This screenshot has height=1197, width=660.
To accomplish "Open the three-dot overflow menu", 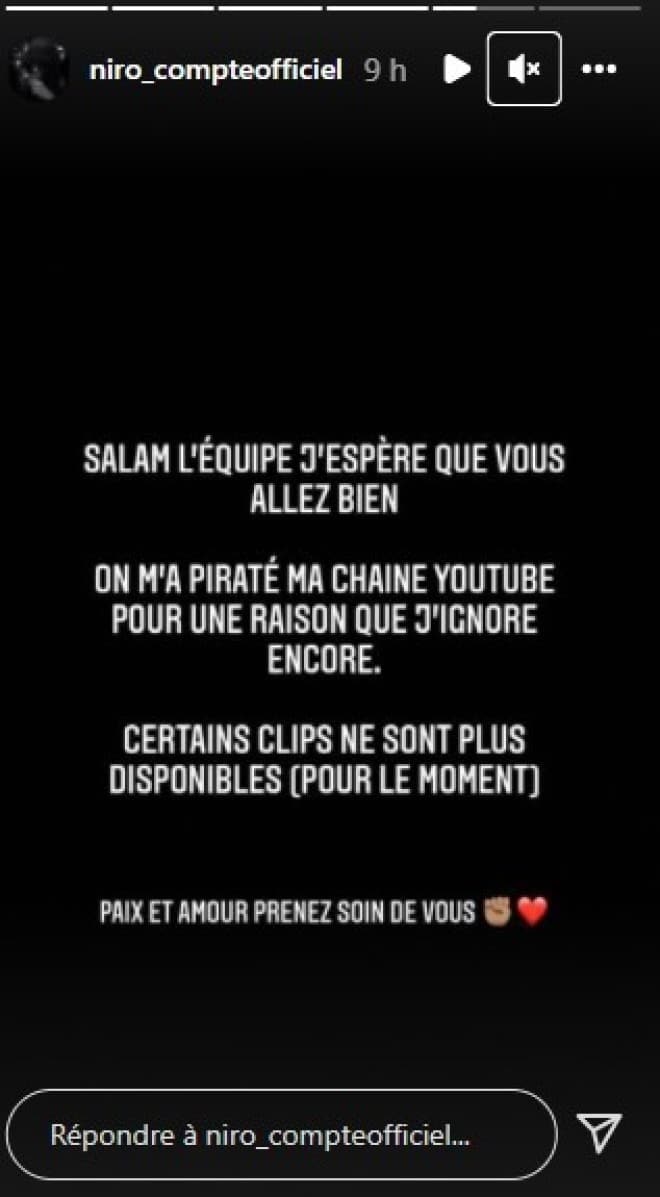I will click(x=598, y=69).
